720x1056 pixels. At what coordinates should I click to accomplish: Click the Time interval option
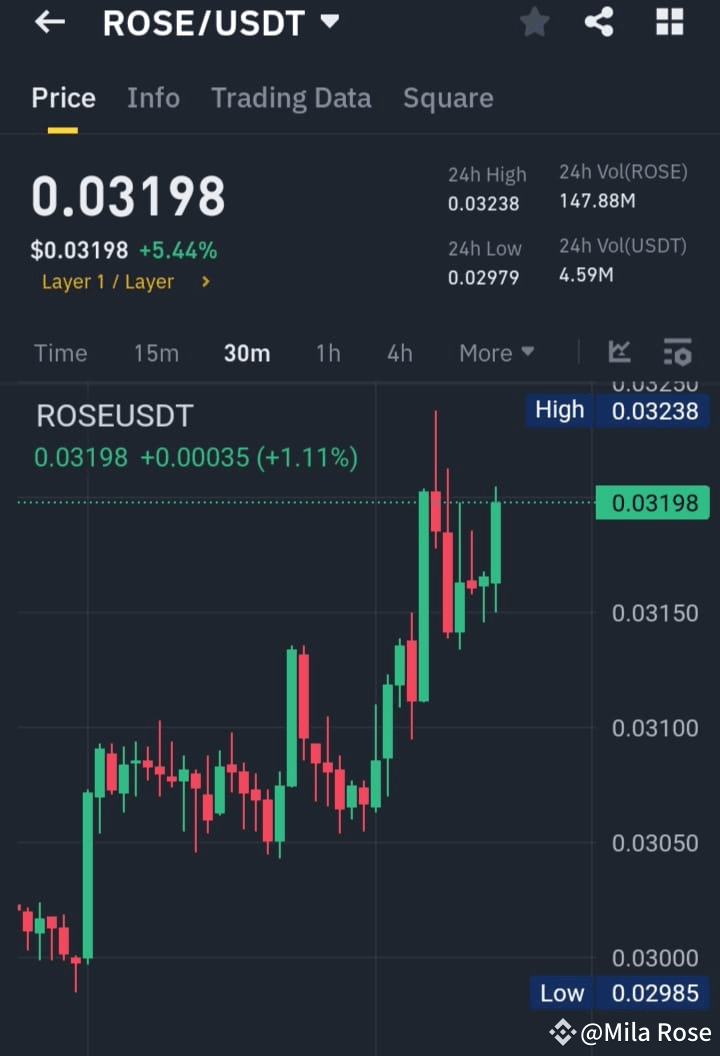(61, 352)
